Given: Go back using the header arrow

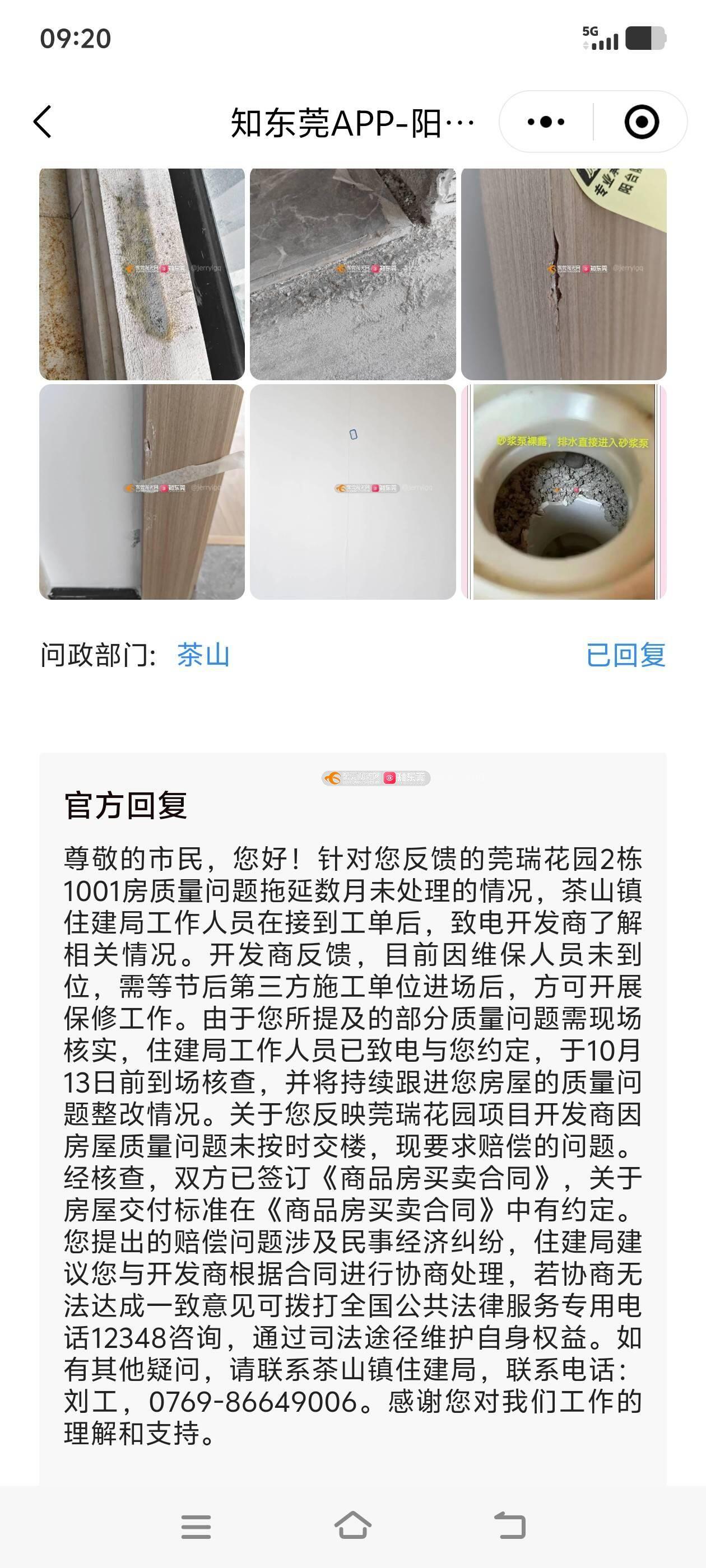Looking at the screenshot, I should point(43,122).
